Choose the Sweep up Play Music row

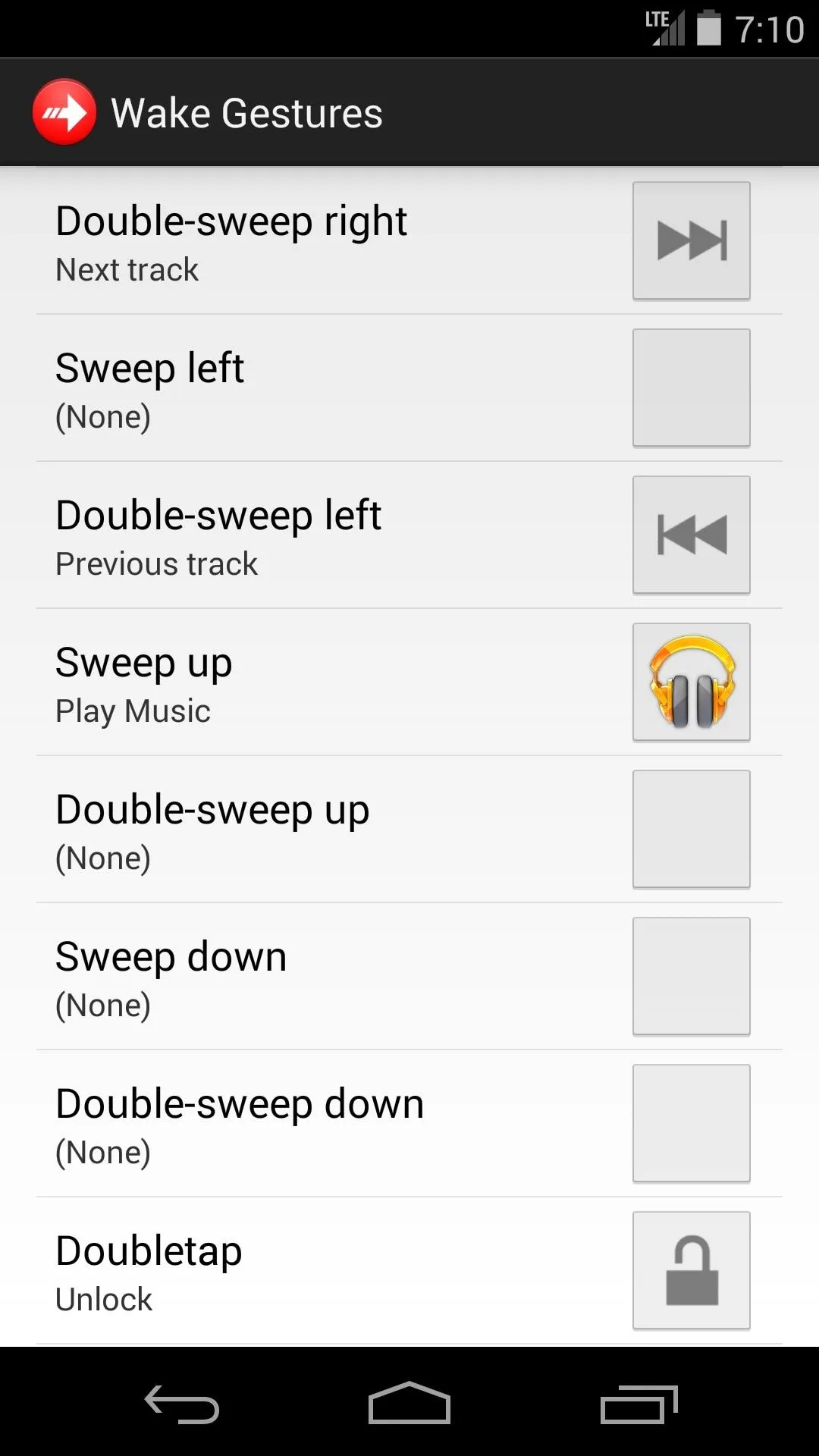[409, 682]
